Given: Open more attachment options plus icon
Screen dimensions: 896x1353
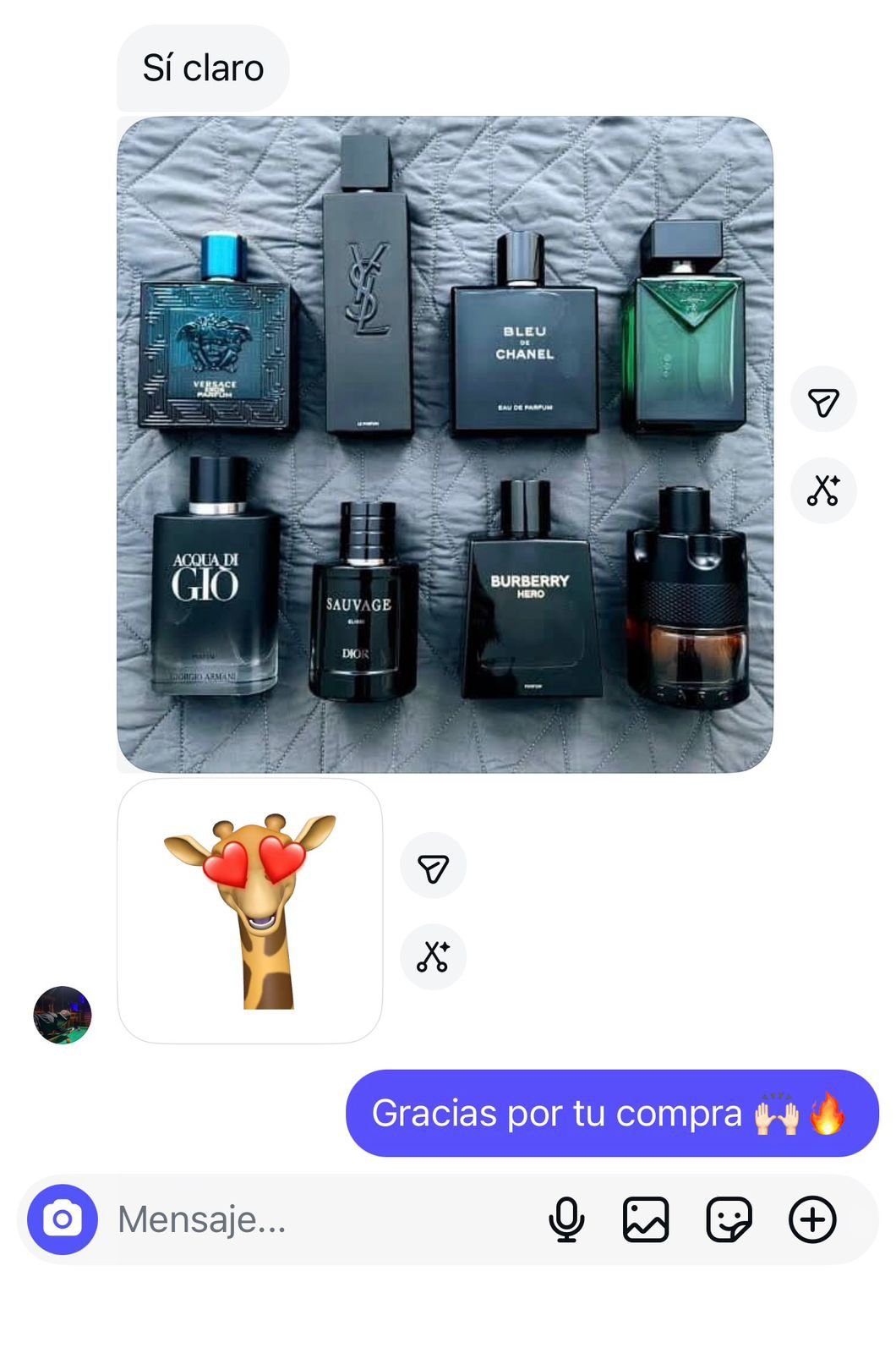Looking at the screenshot, I should tap(812, 1219).
